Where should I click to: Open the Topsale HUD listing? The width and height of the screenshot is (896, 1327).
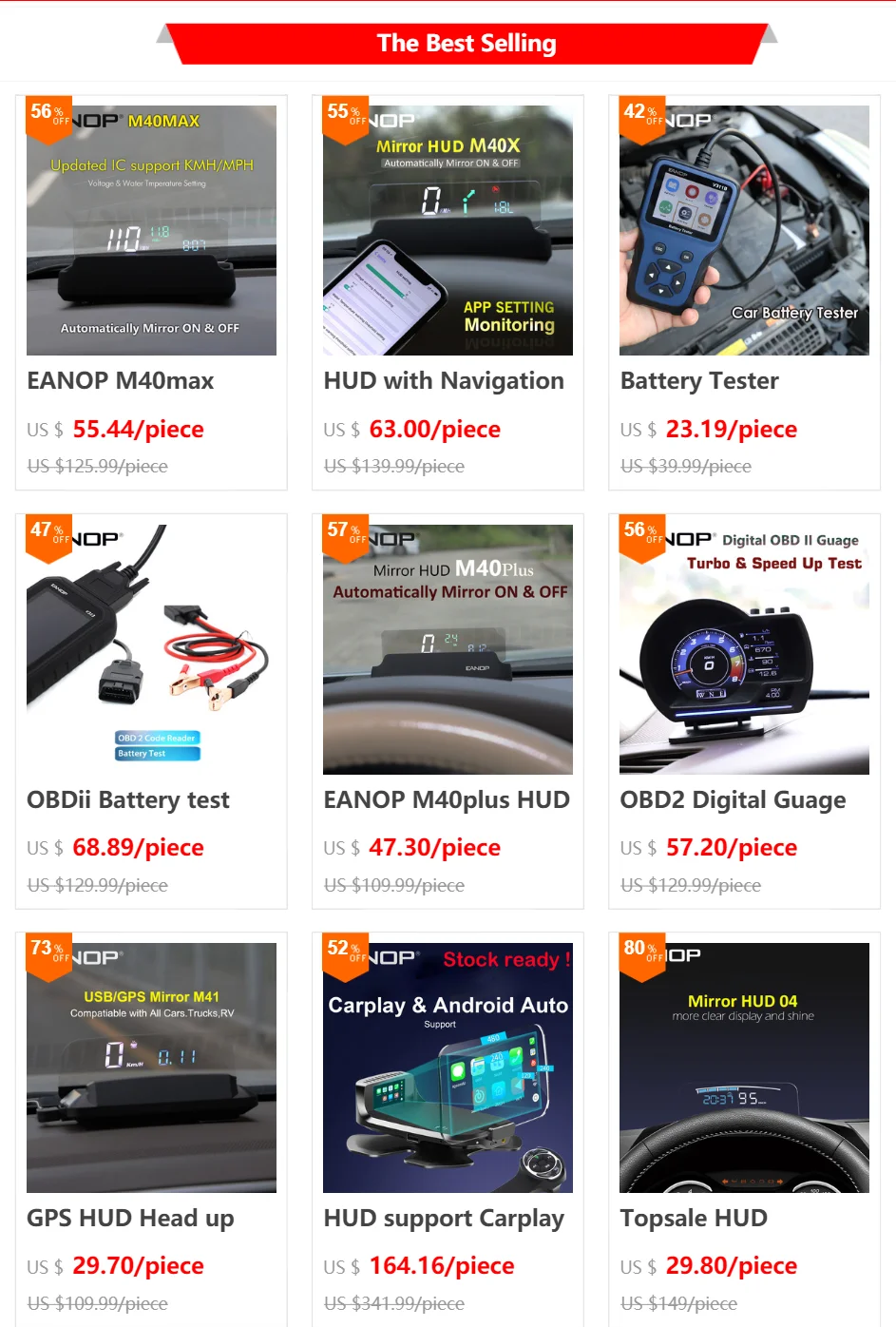[x=744, y=1129]
